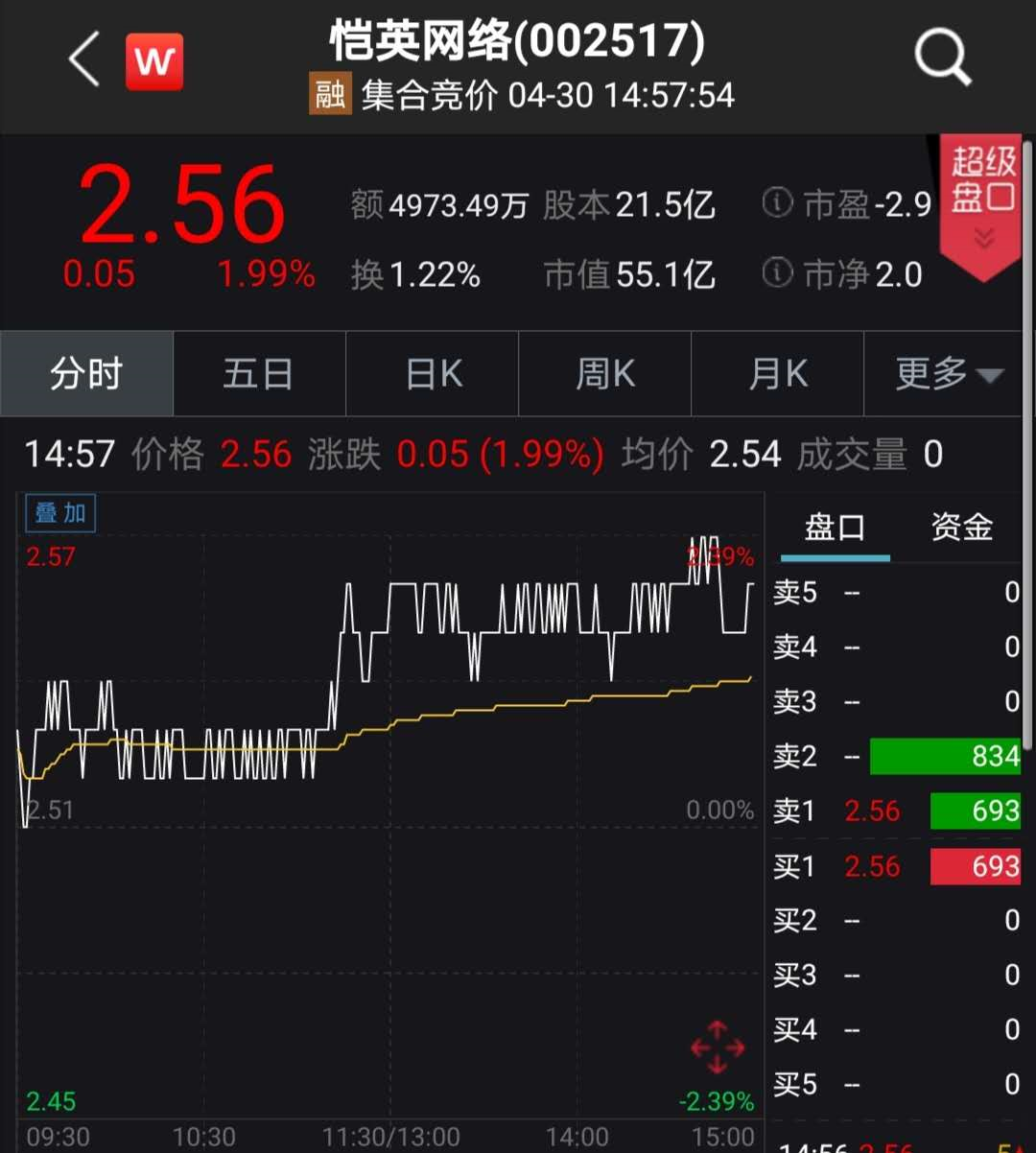Expand the 超级盘口 banner
The height and width of the screenshot is (1153, 1036).
[x=982, y=206]
